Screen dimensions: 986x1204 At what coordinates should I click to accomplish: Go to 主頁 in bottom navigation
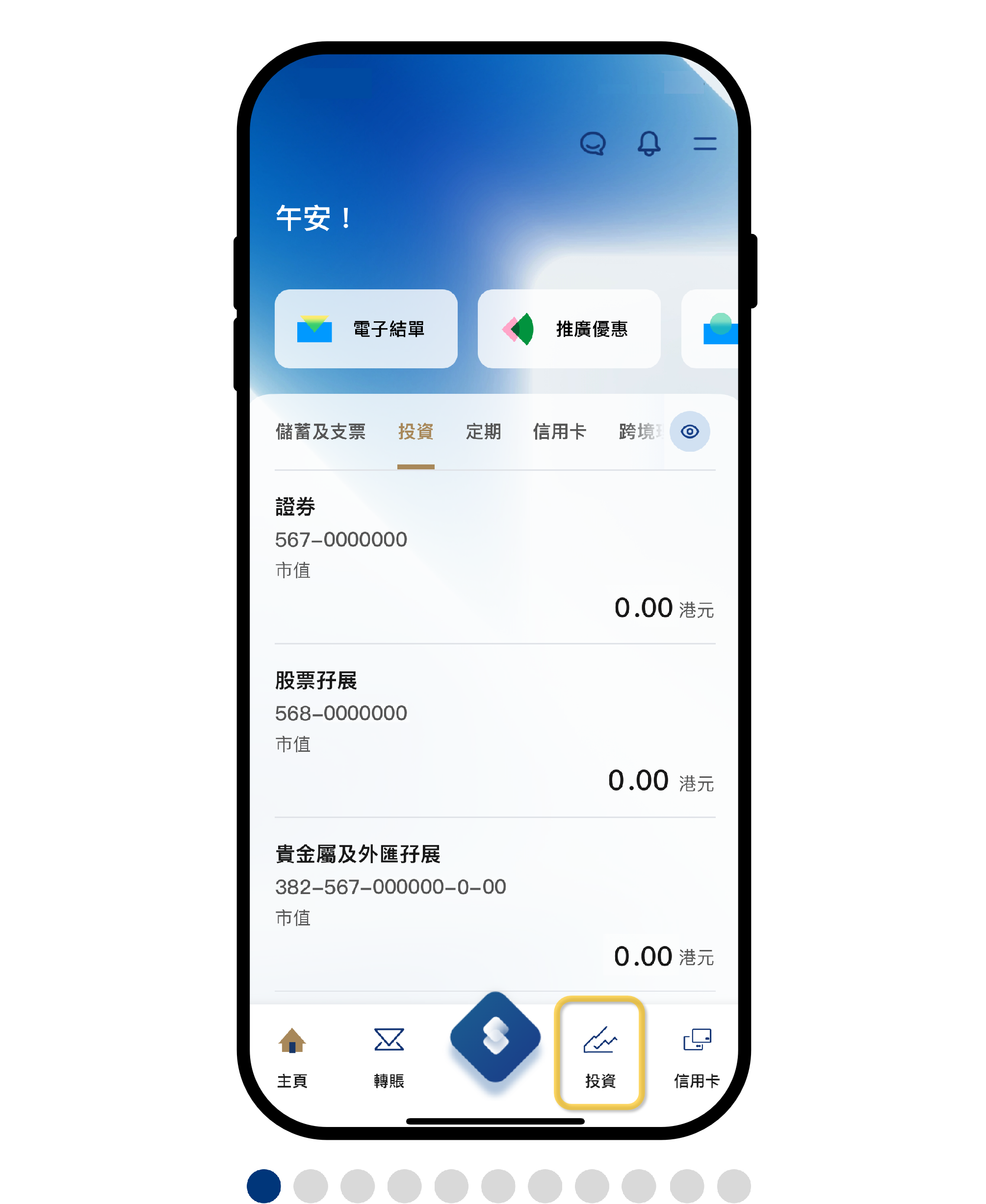click(292, 1056)
